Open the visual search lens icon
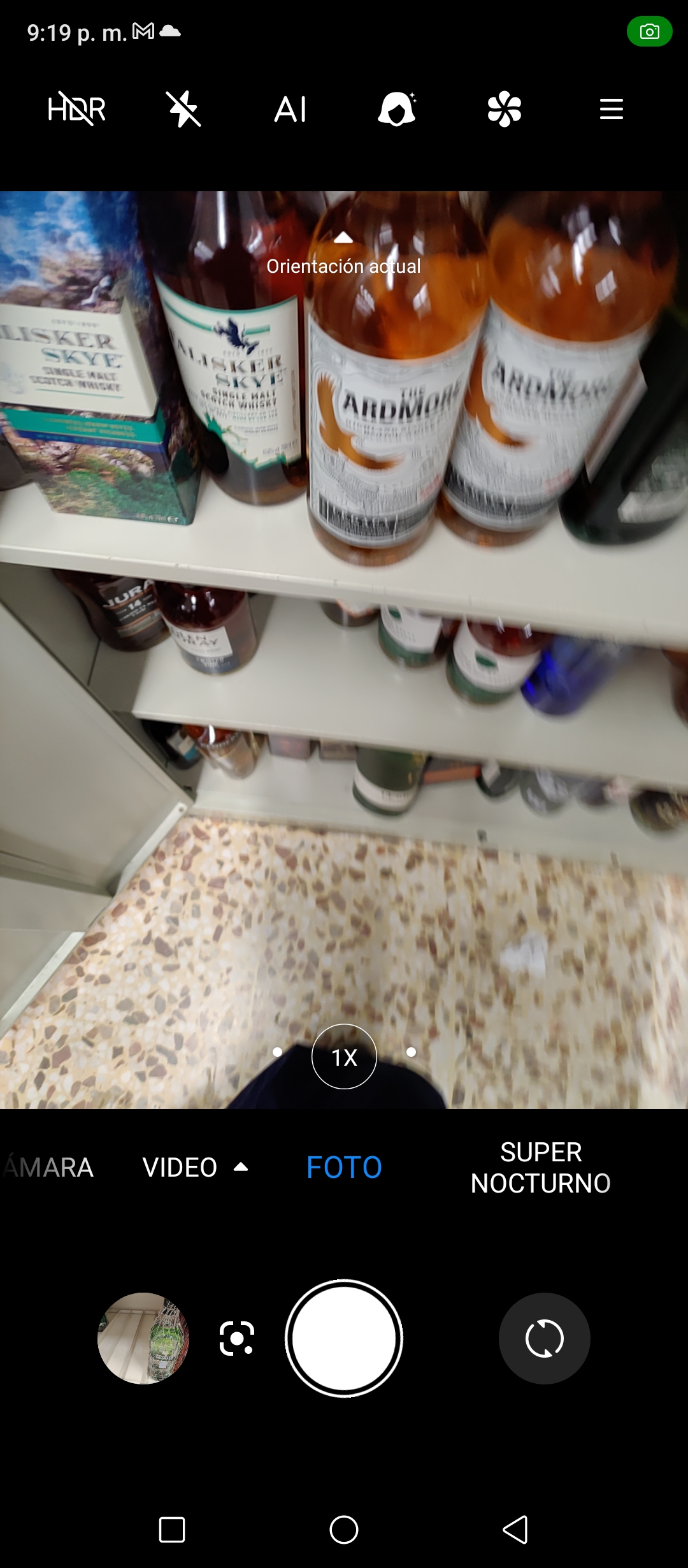 tap(237, 1338)
